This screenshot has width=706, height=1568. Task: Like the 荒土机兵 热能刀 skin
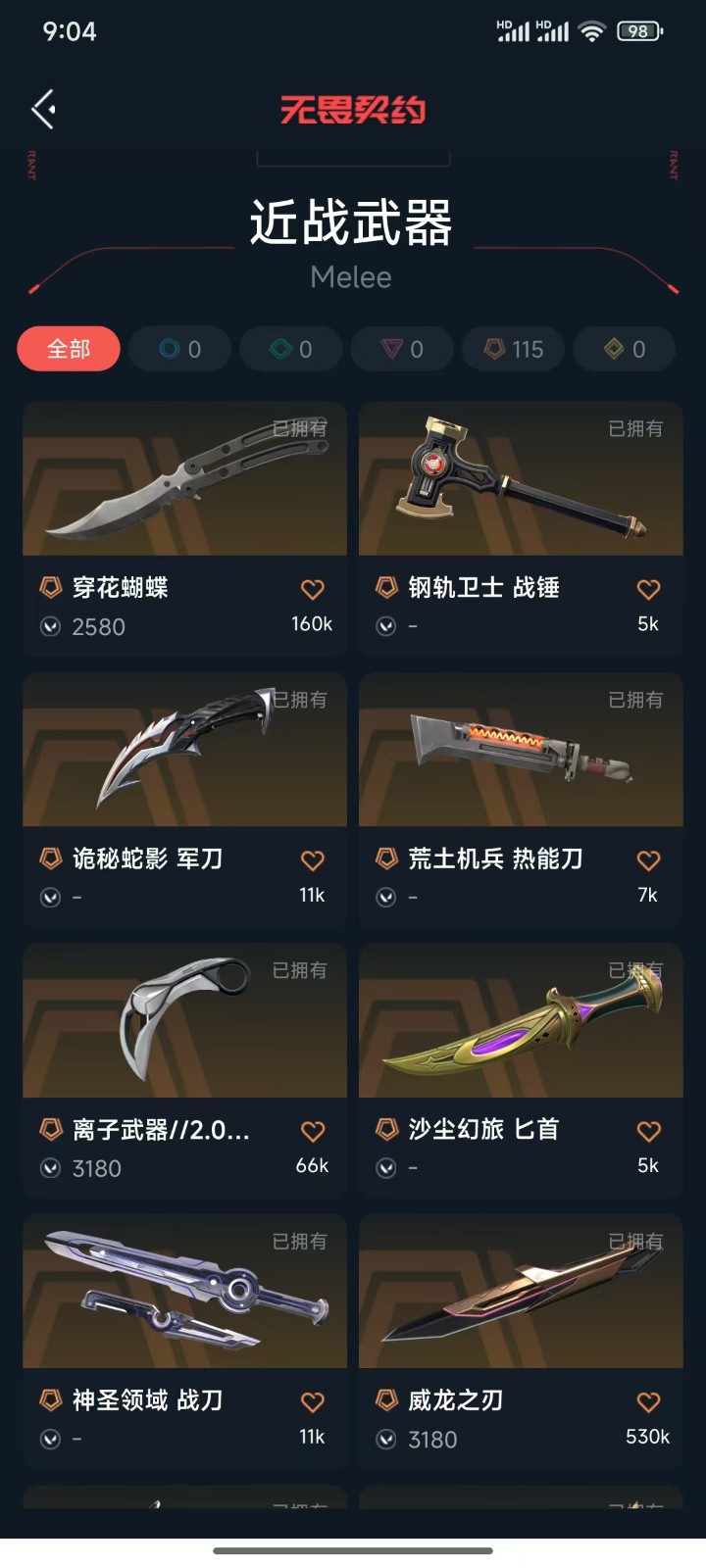(x=648, y=860)
